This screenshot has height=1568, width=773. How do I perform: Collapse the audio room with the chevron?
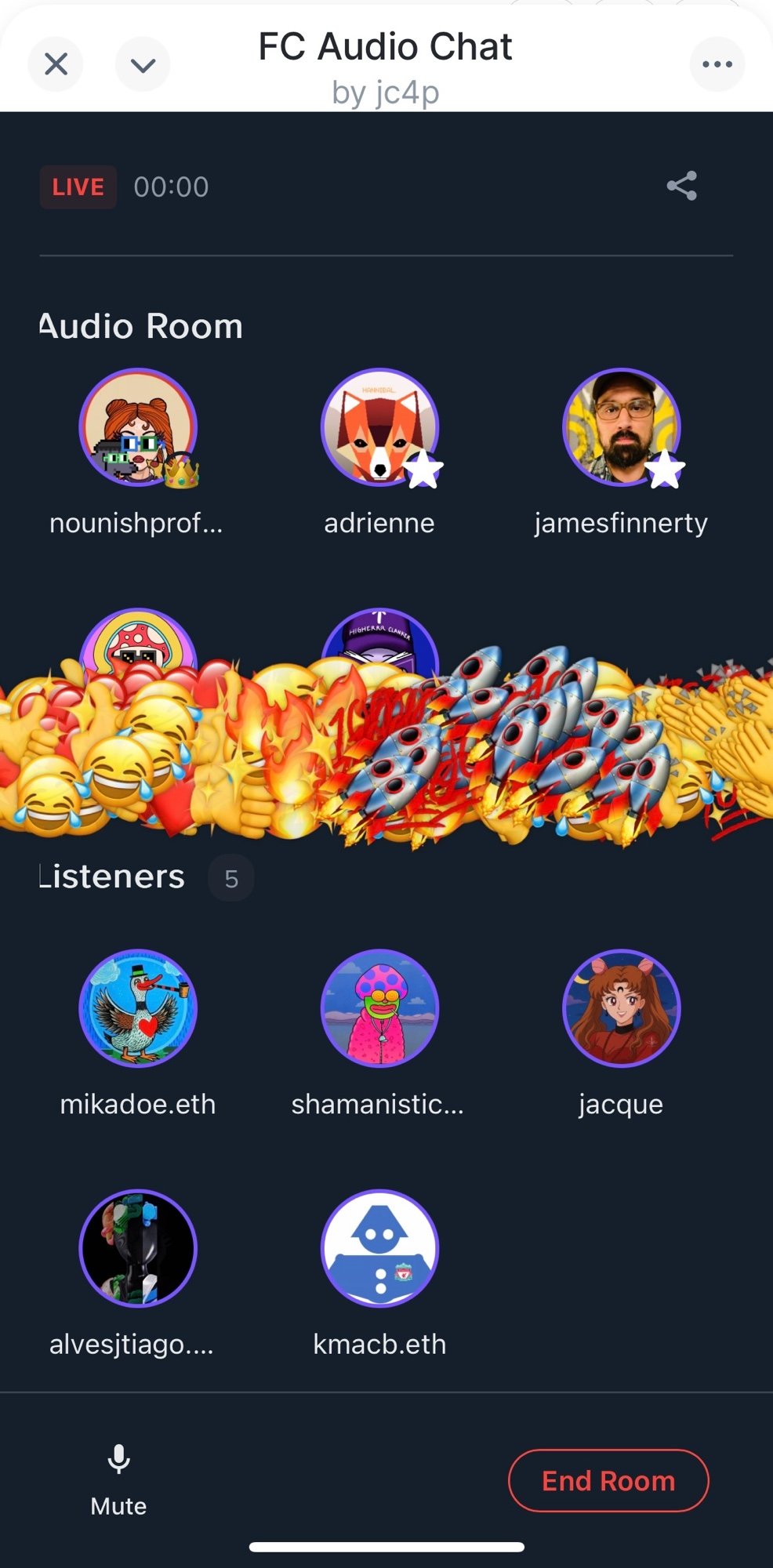[143, 64]
